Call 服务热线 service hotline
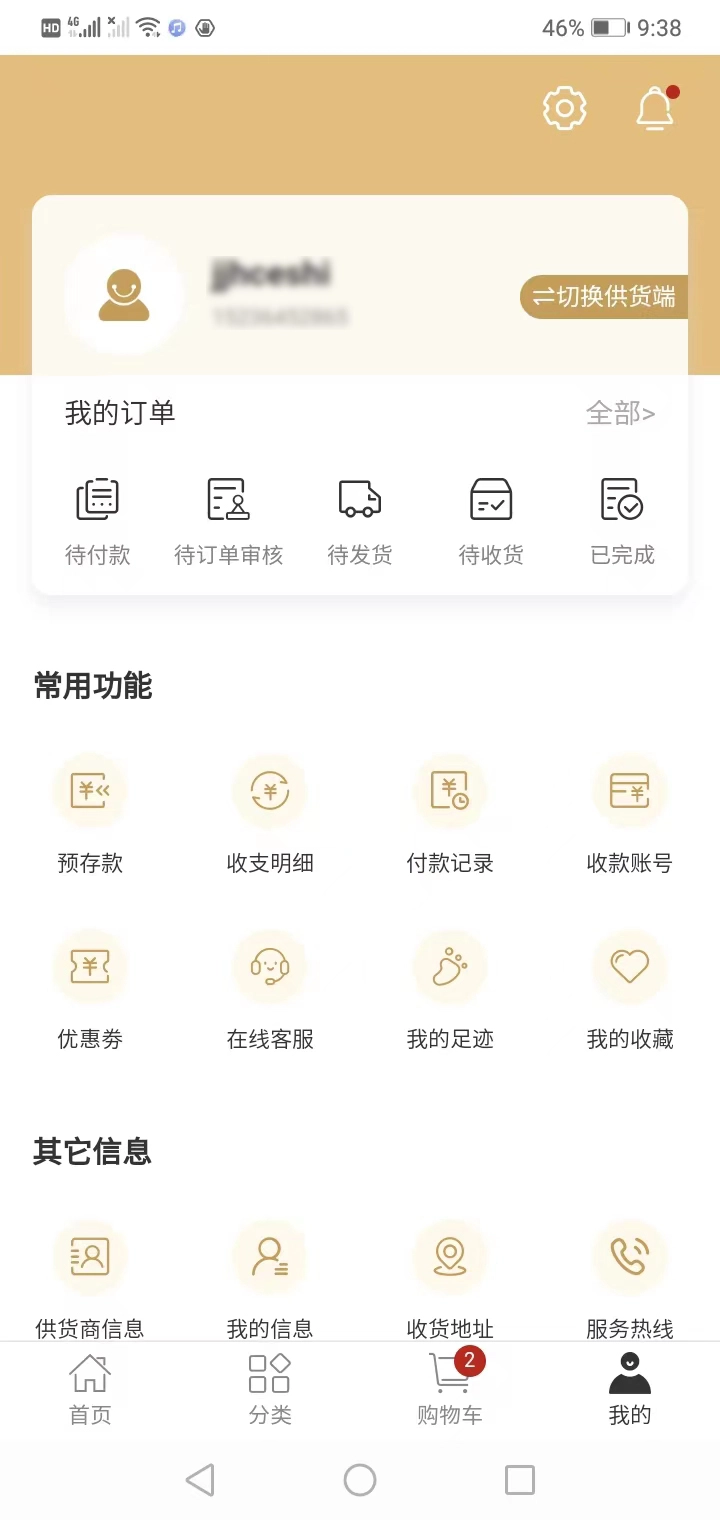Screen dimensions: 720x1520 tap(630, 1276)
